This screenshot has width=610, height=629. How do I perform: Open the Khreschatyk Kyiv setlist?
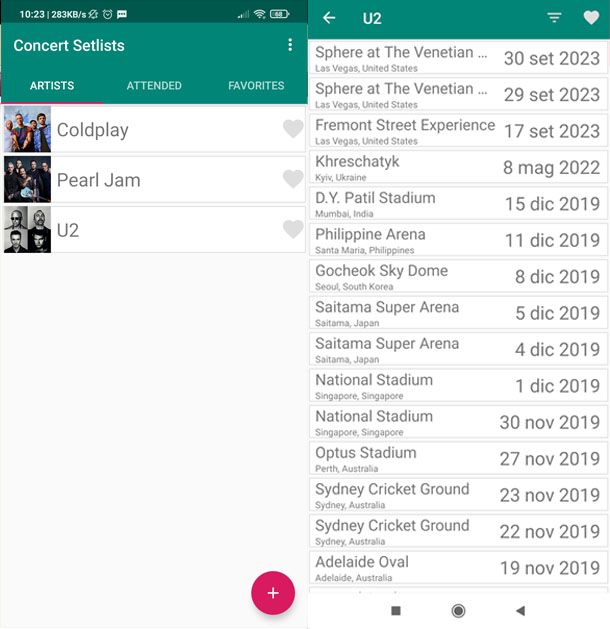pos(458,167)
